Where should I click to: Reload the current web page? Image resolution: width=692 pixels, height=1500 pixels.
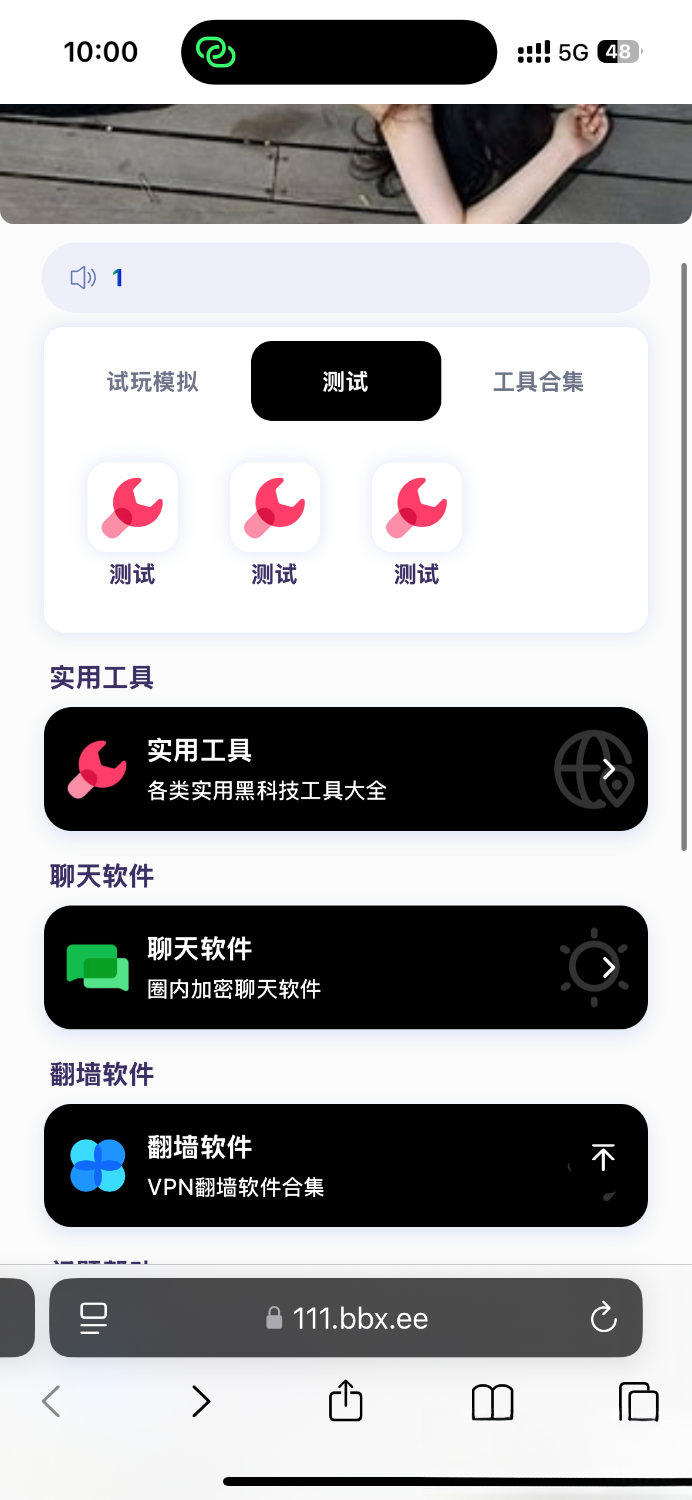click(603, 1318)
